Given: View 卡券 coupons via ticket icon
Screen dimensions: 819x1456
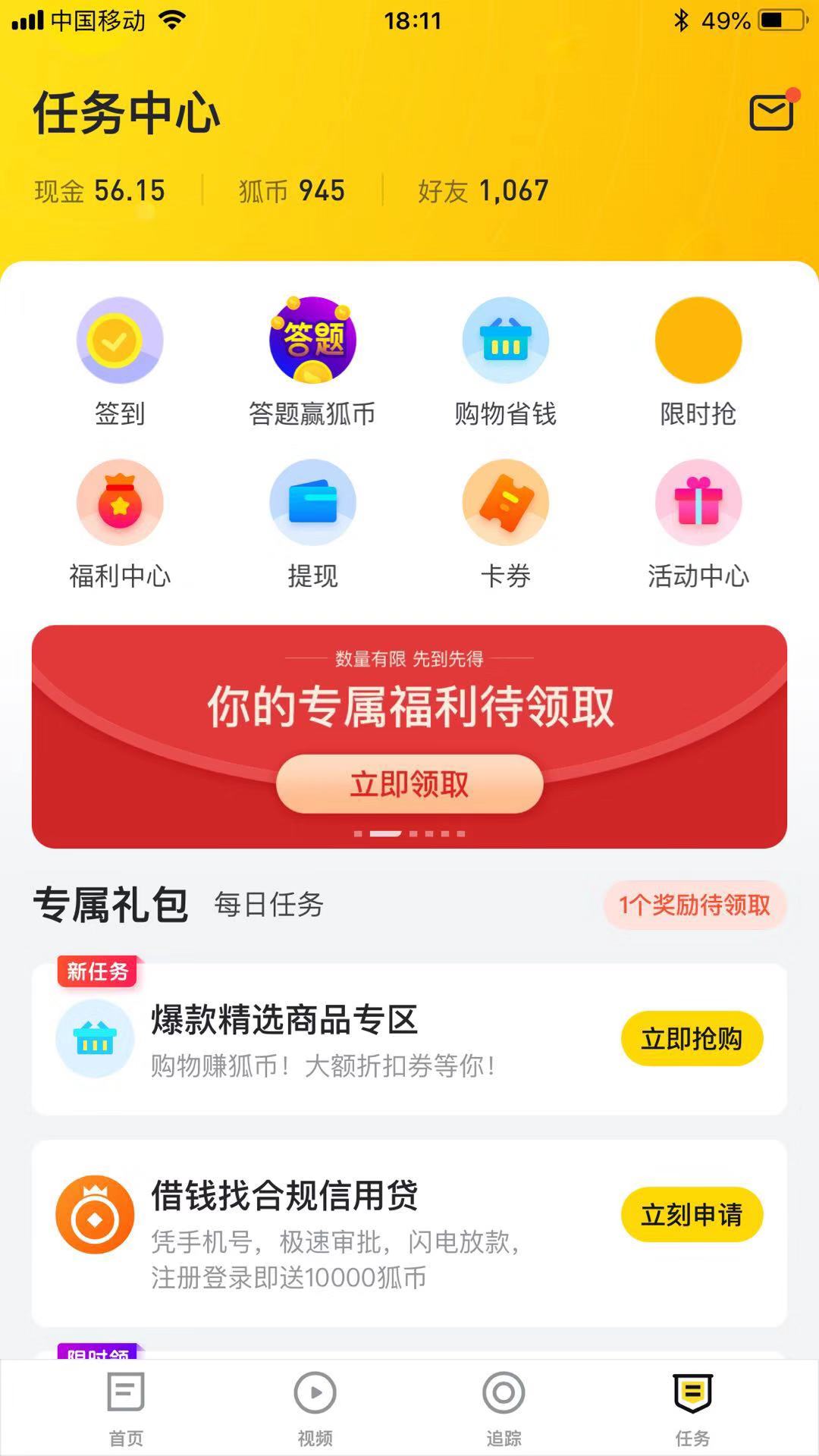Looking at the screenshot, I should (506, 503).
